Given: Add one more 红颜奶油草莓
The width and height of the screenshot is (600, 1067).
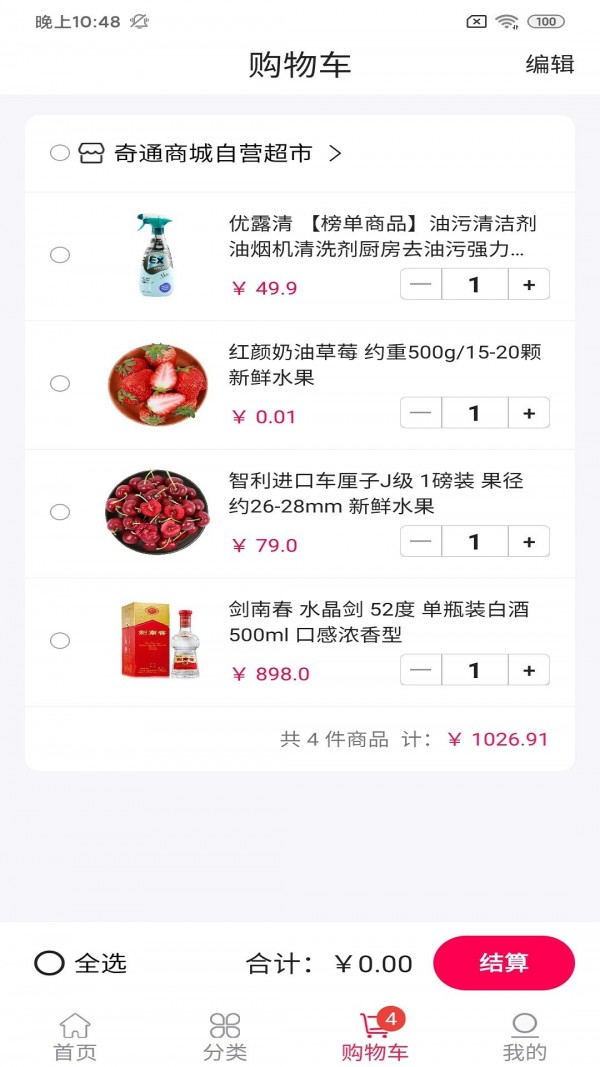Looking at the screenshot, I should 529,412.
